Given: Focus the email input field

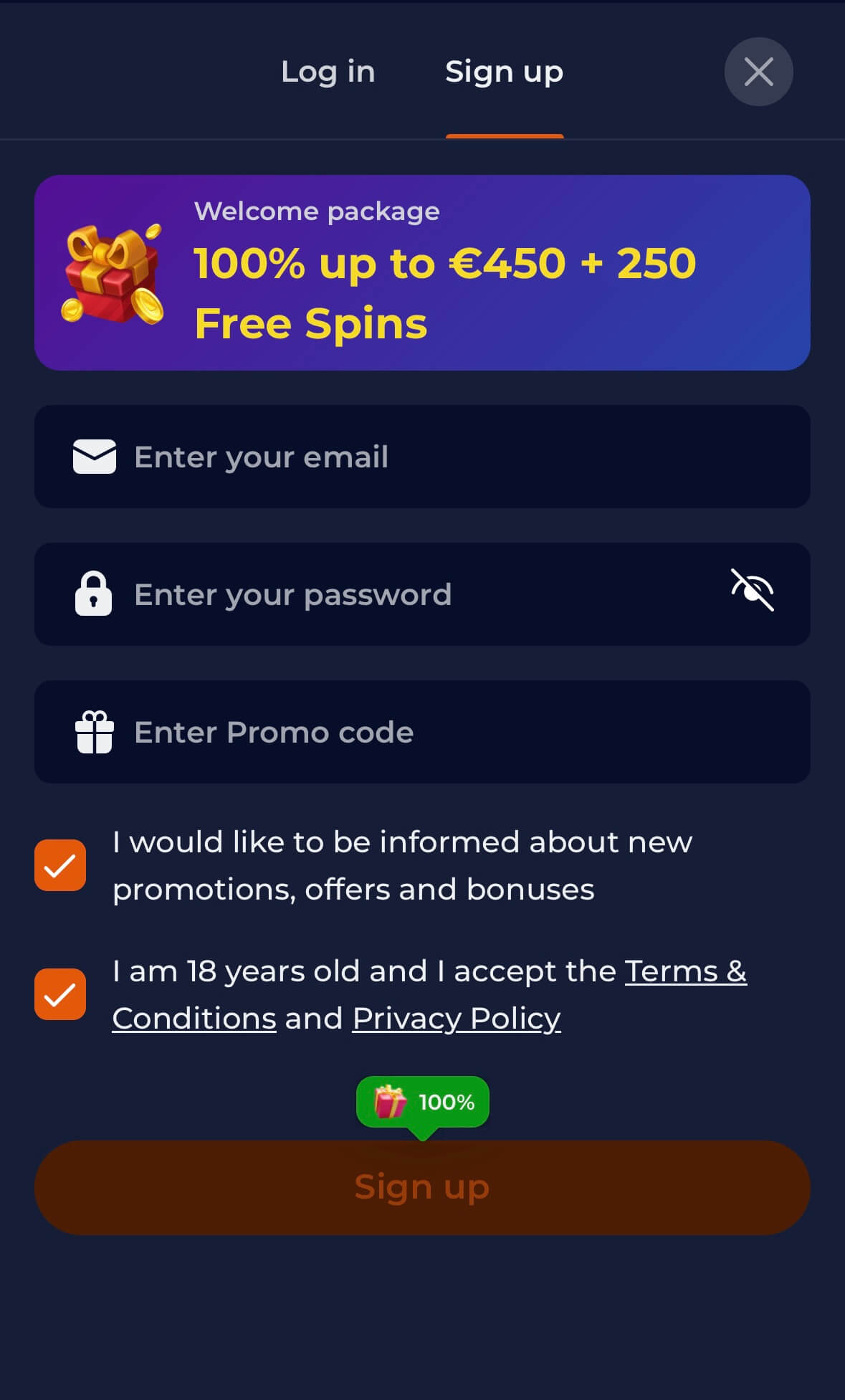Looking at the screenshot, I should [444, 457].
